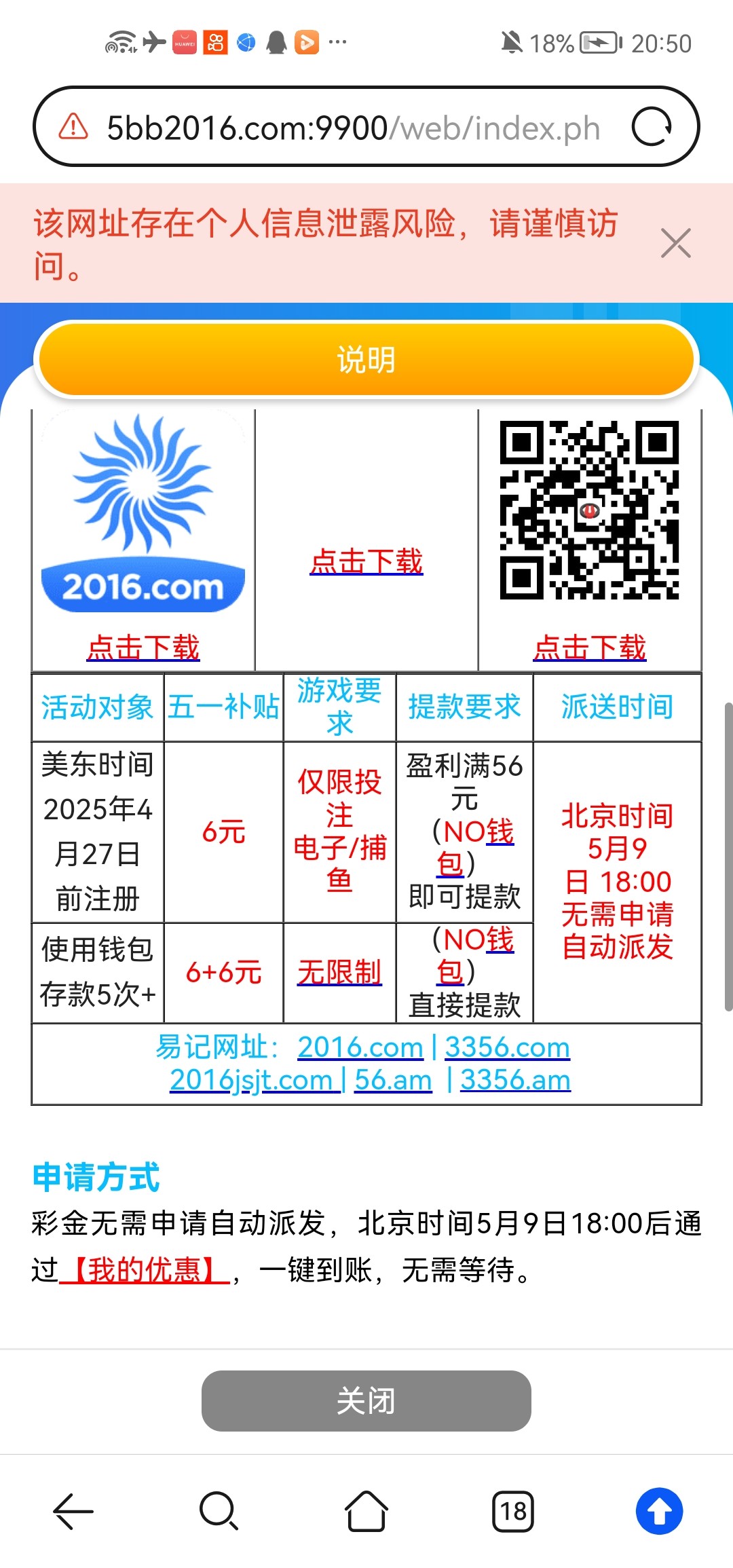Tap the URL address bar
Screen dimensions: 733x1568
353,128
